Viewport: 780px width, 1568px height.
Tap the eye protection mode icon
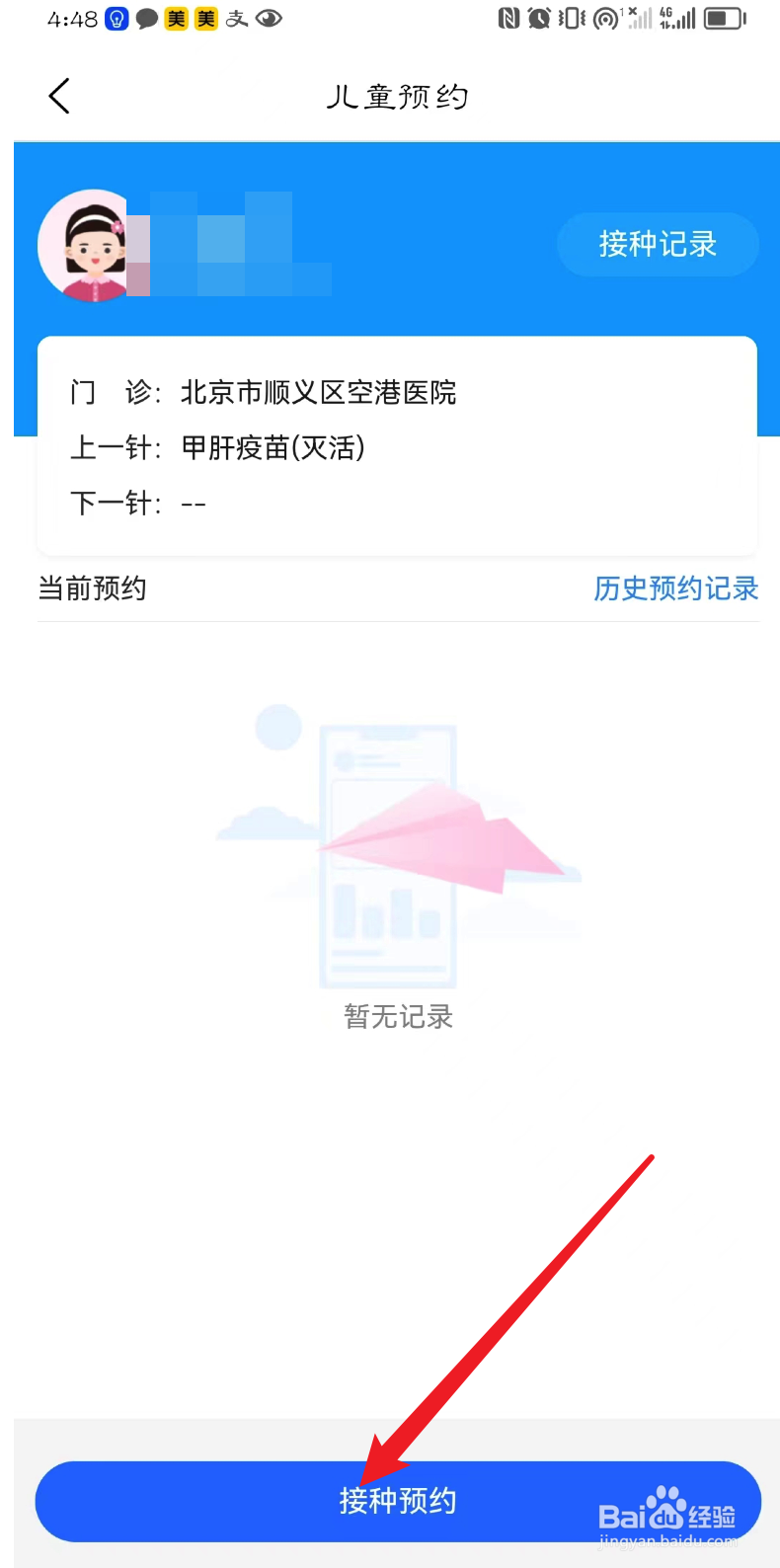click(266, 19)
